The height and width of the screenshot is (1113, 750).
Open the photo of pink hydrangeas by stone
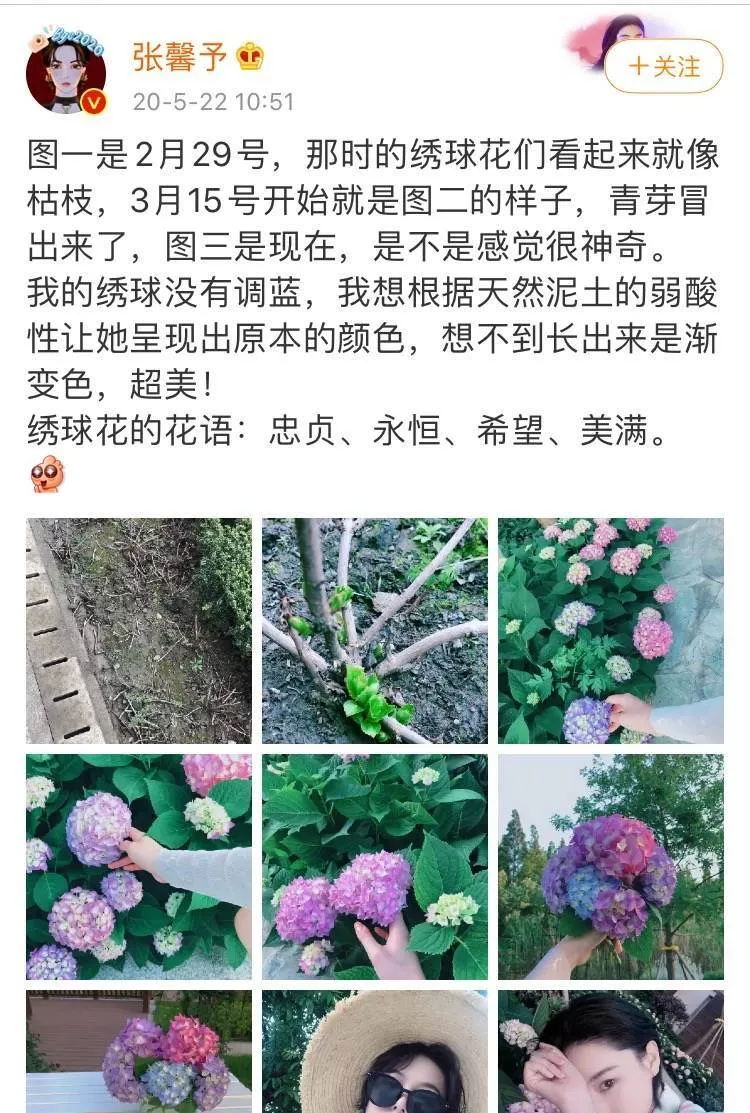tap(611, 630)
